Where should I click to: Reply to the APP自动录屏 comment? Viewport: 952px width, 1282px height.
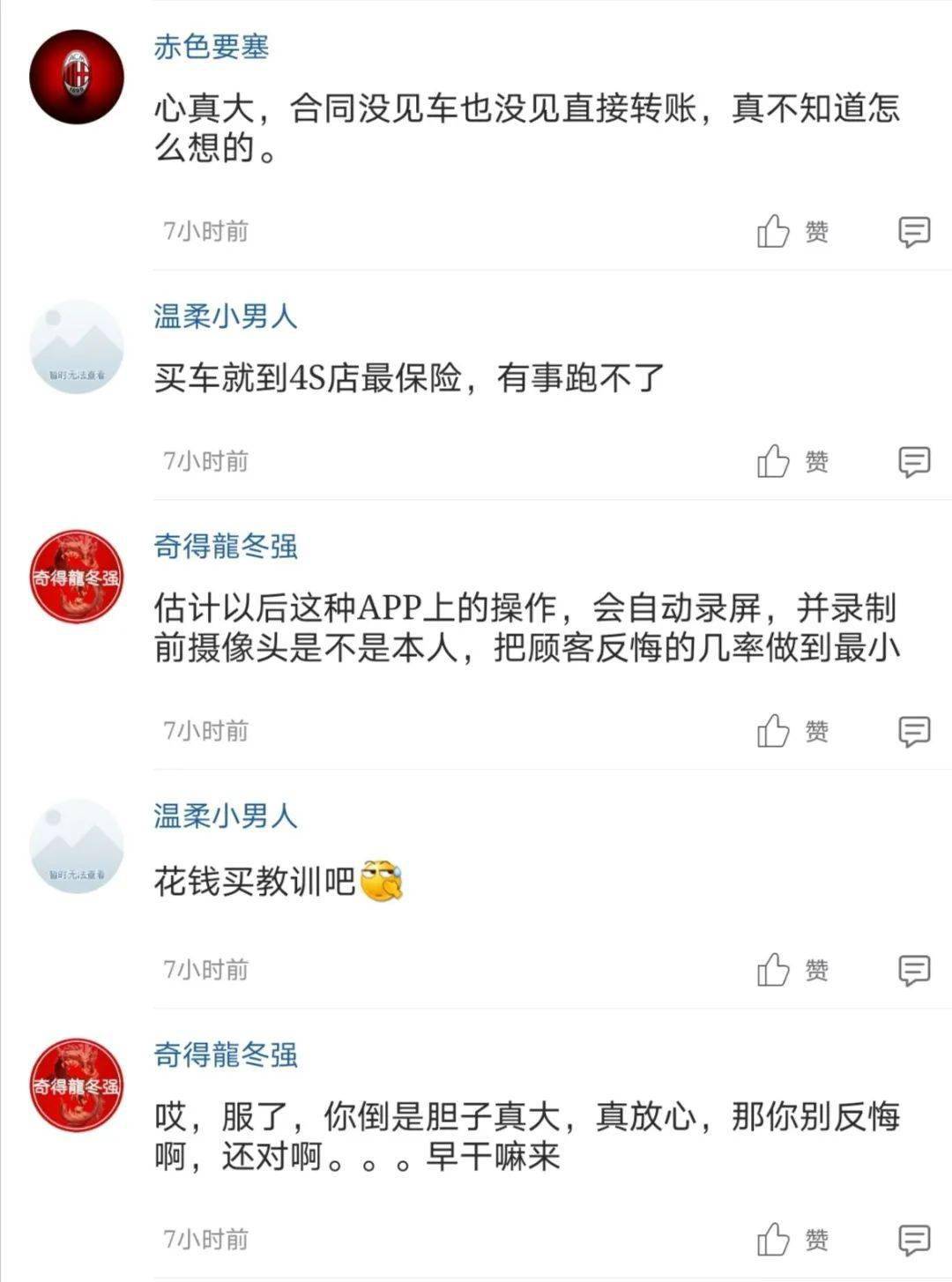point(914,731)
